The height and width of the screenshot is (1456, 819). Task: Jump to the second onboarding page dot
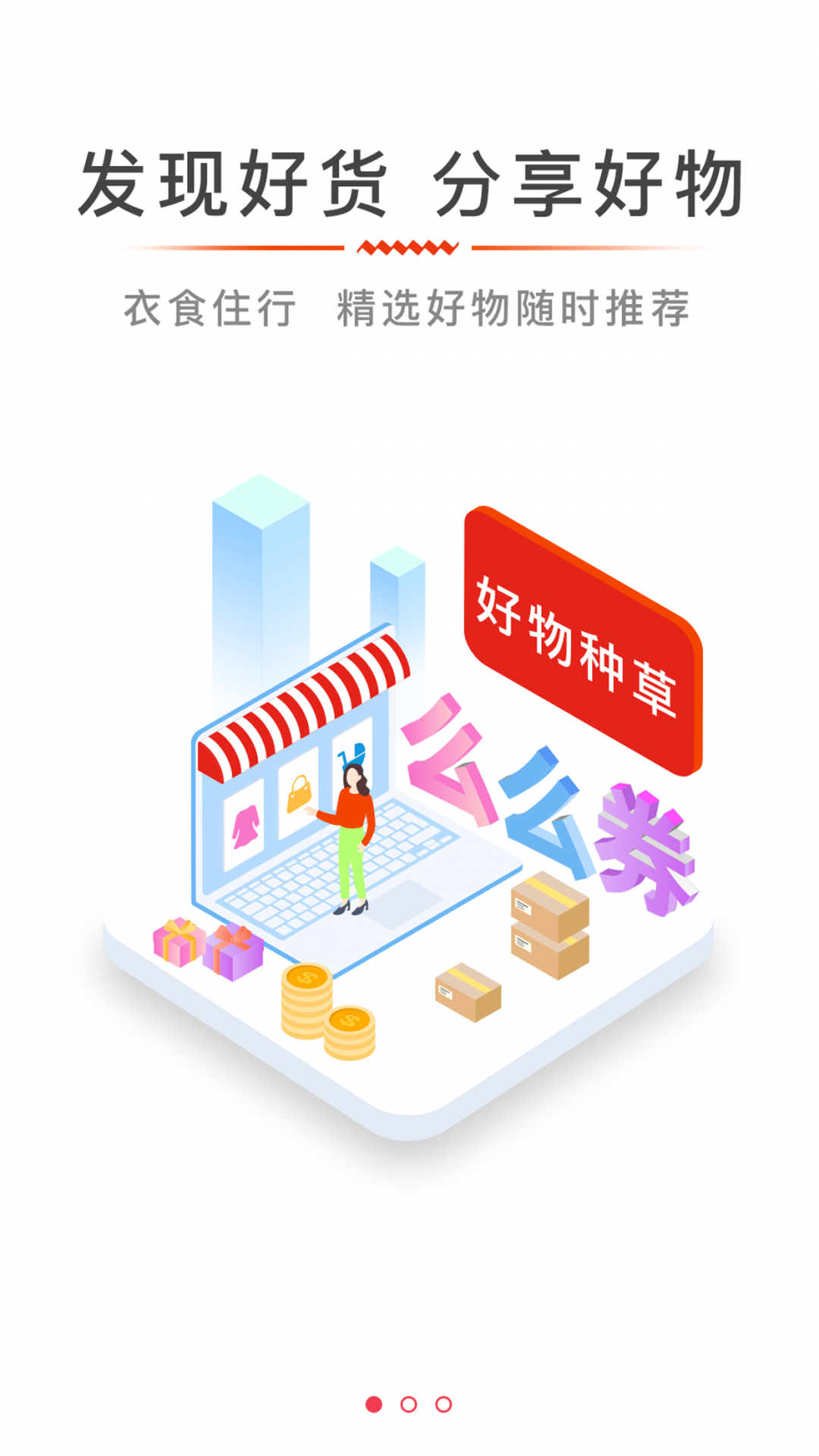click(409, 1404)
